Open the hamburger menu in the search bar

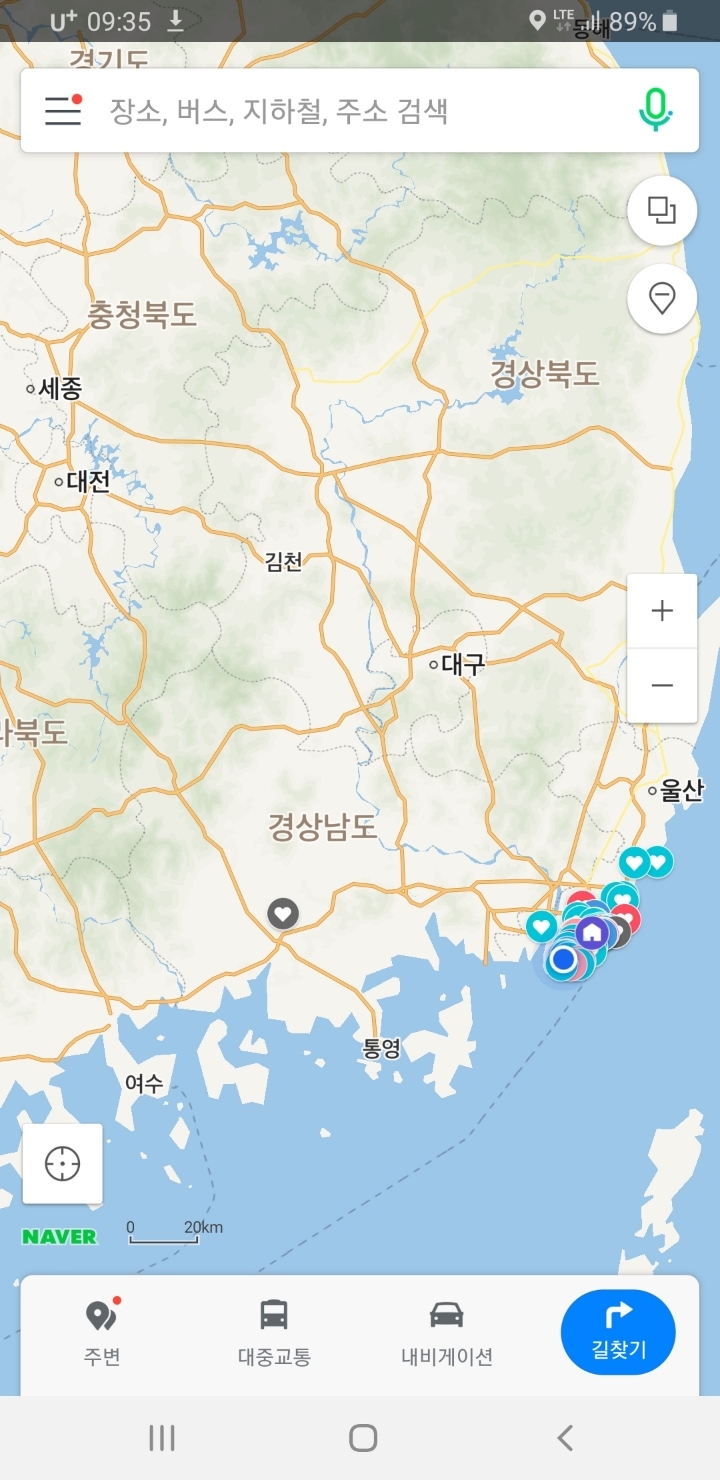coord(61,110)
